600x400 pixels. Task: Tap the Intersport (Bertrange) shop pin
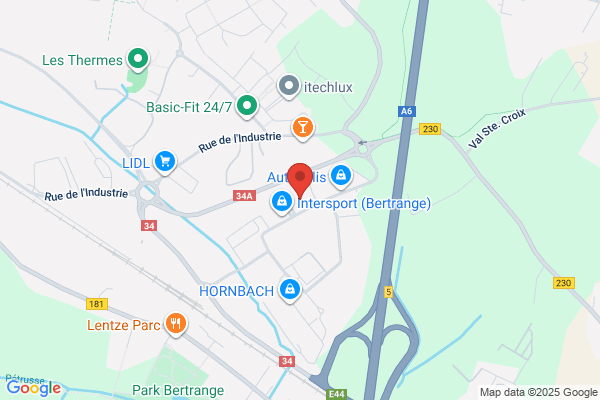pos(282,202)
